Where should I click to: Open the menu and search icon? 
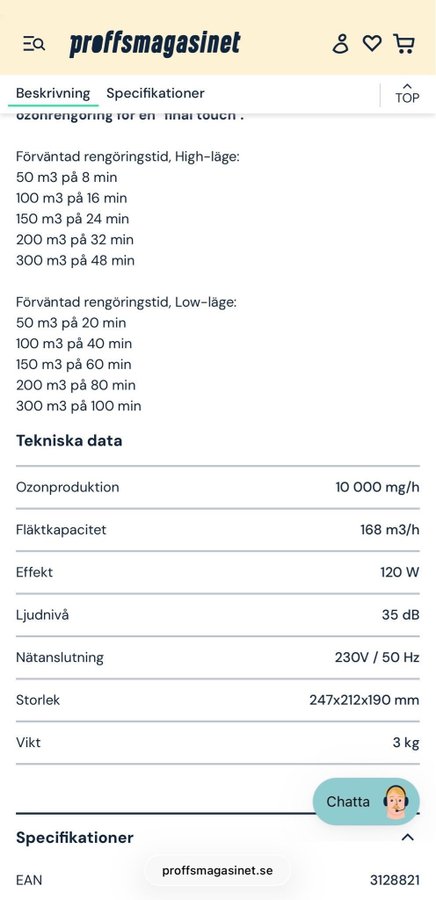pos(34,44)
